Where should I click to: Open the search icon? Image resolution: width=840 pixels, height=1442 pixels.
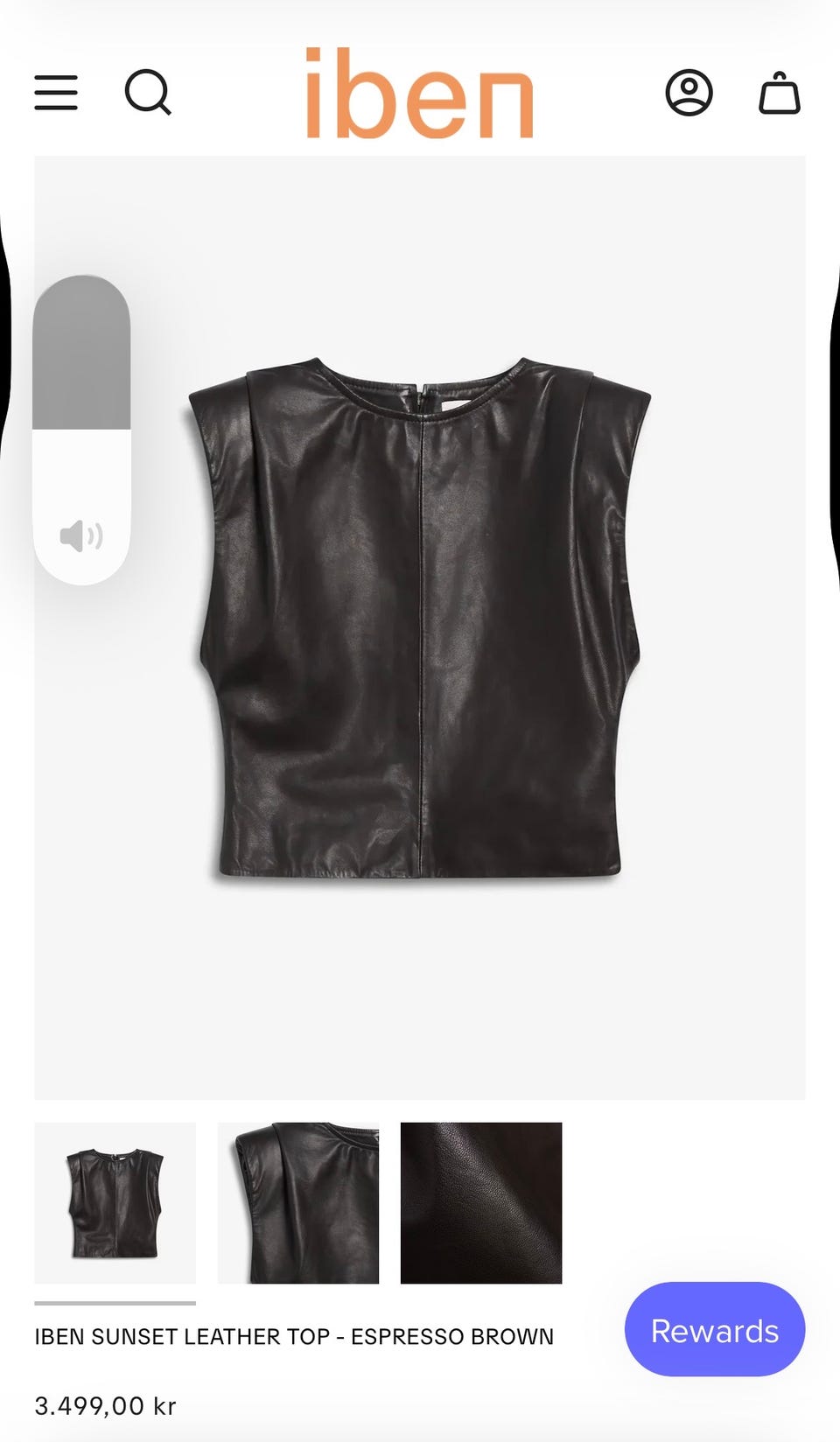pos(148,93)
